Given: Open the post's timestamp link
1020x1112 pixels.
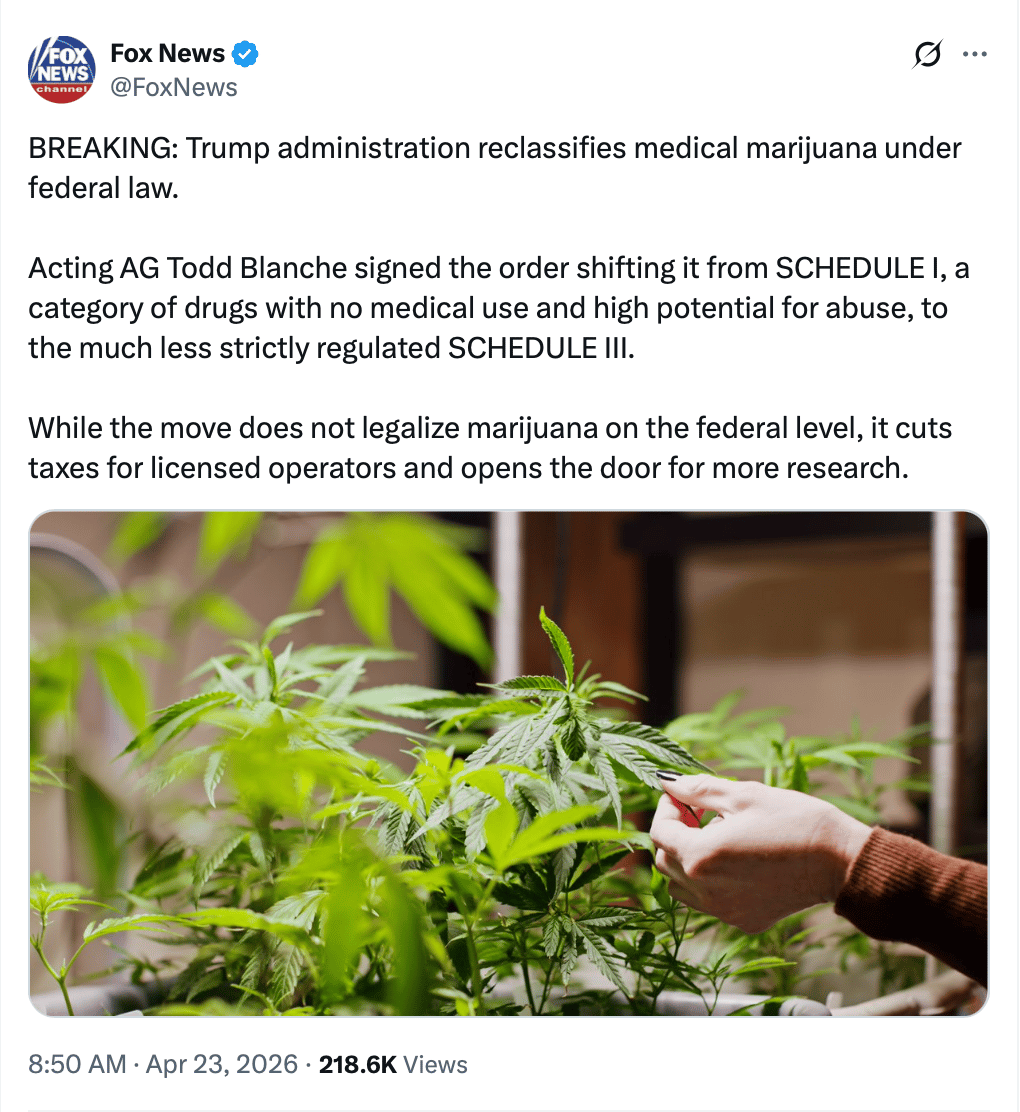Looking at the screenshot, I should pyautogui.click(x=163, y=1065).
